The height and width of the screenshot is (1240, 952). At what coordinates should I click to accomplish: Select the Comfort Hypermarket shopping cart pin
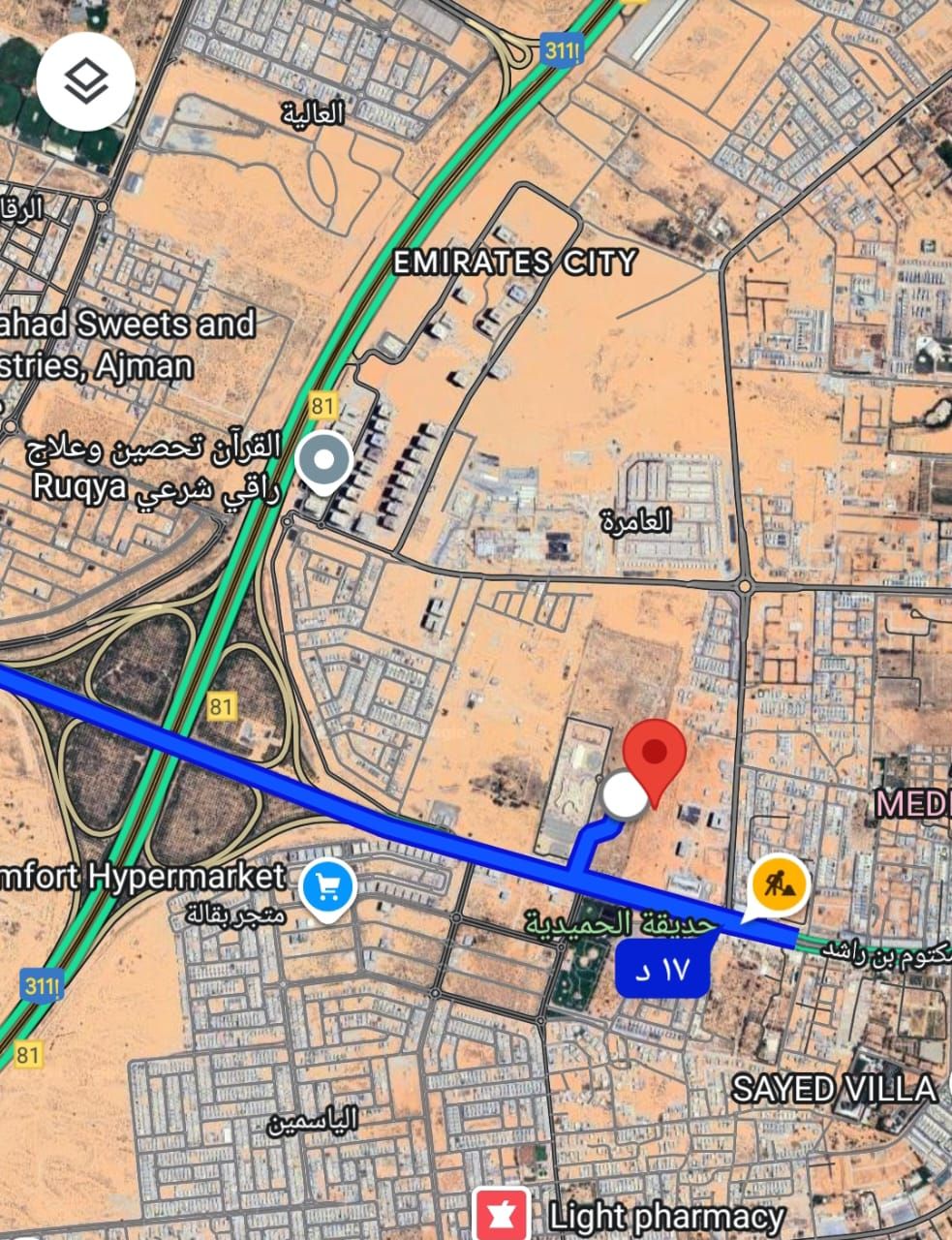(327, 887)
